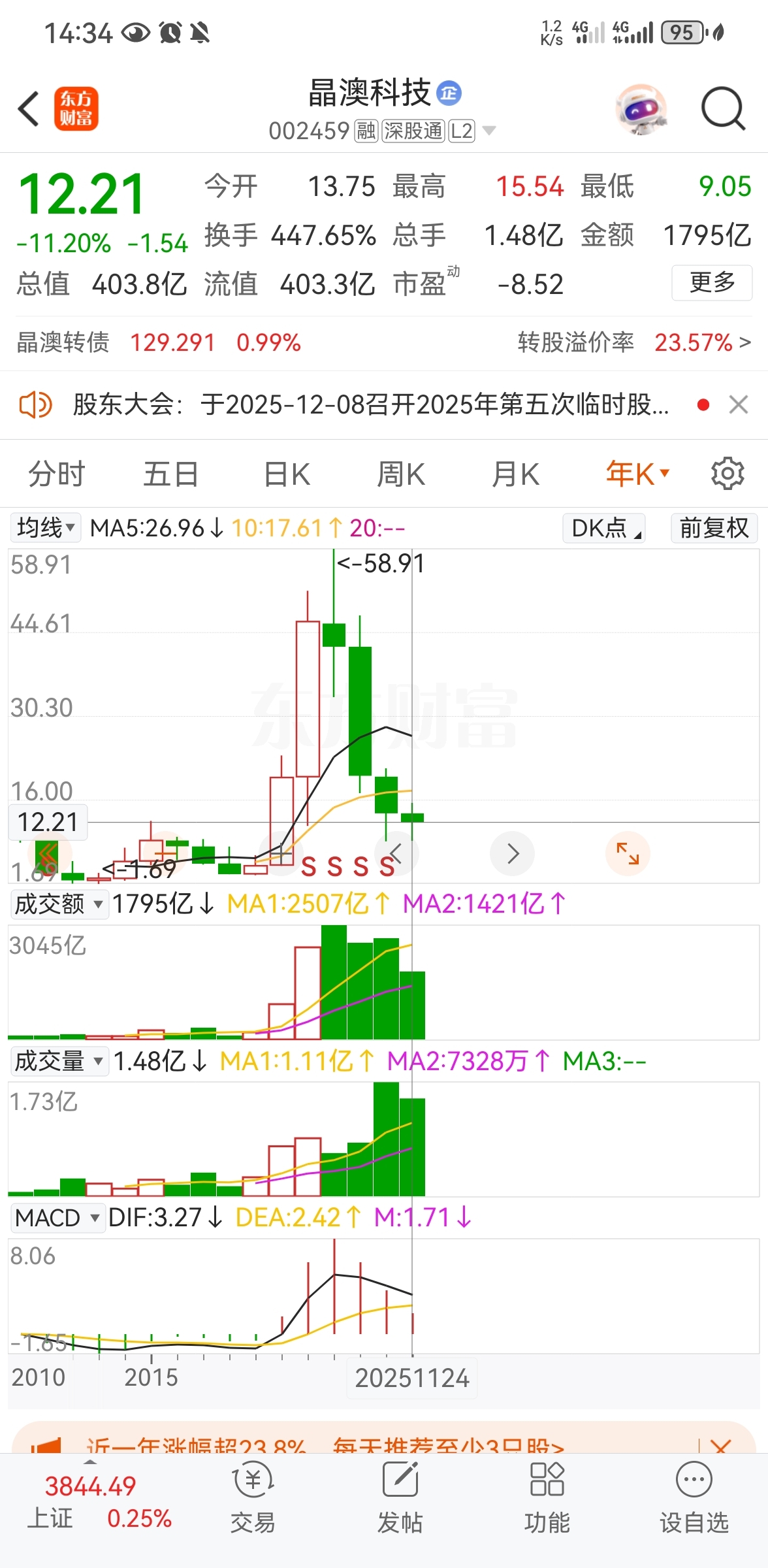The height and width of the screenshot is (1568, 768).
Task: Switch to the 五日 chart tab
Action: [x=170, y=474]
